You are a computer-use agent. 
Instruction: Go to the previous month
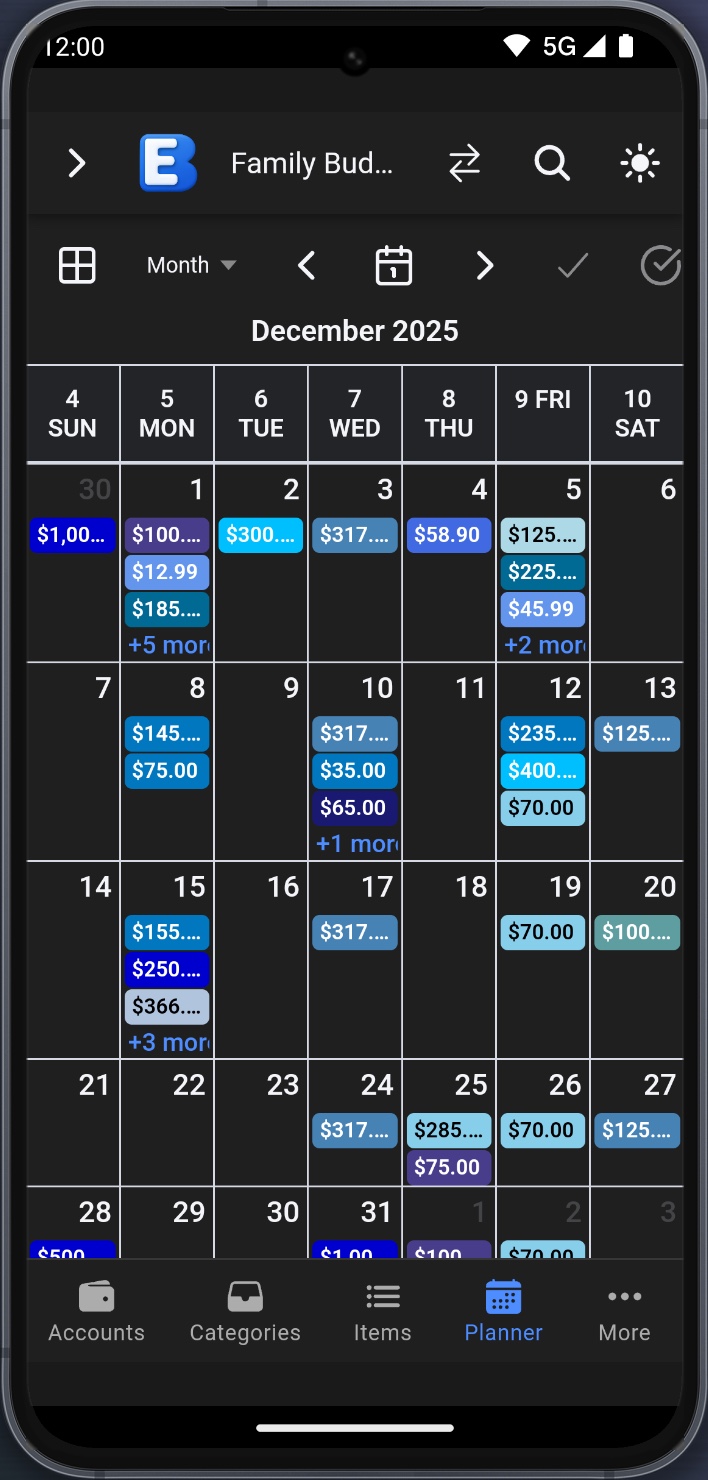click(x=307, y=265)
